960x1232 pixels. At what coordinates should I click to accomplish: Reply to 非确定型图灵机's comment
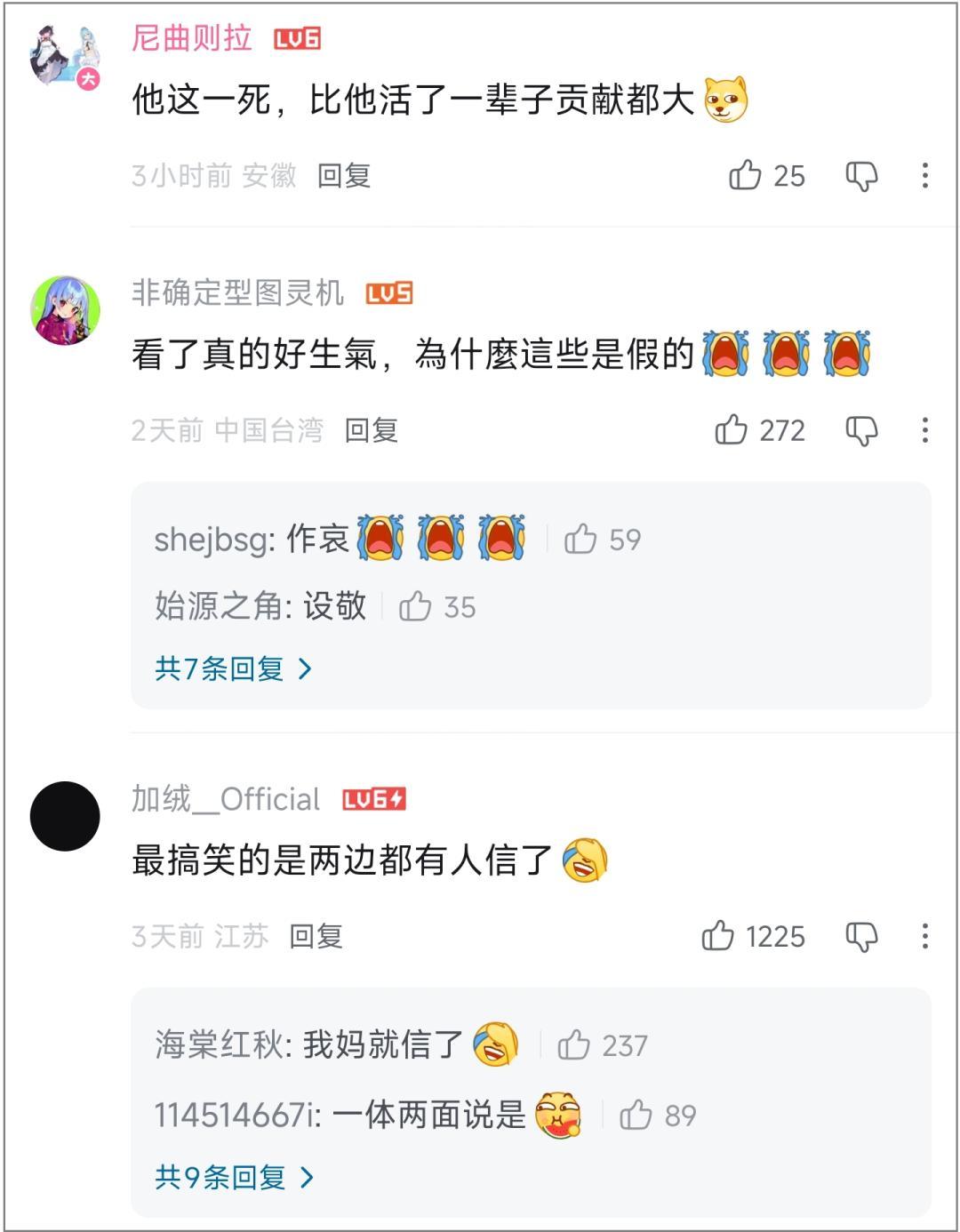(x=371, y=430)
